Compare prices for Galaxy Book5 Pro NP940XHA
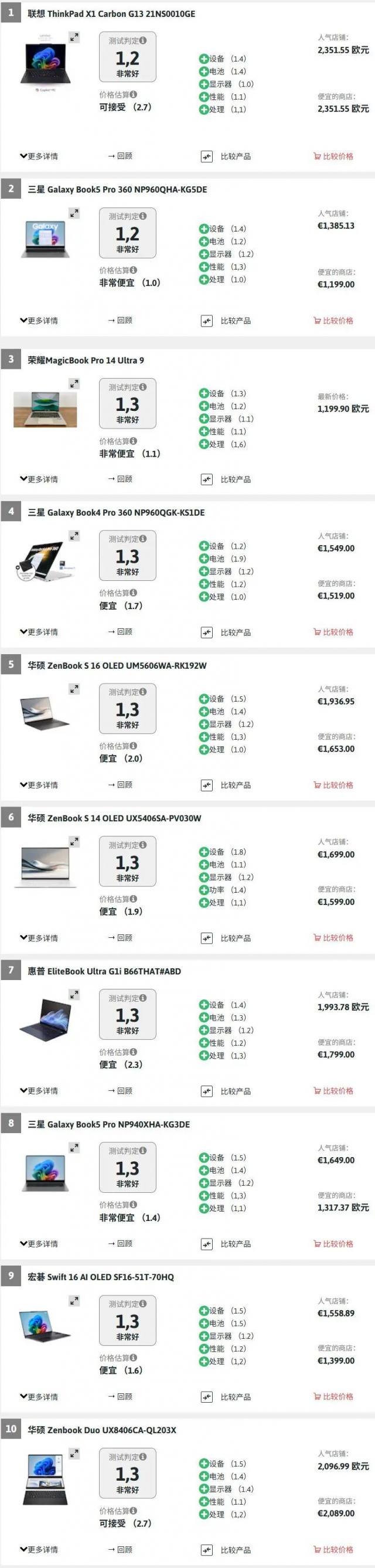The width and height of the screenshot is (375, 1568). (x=333, y=1244)
